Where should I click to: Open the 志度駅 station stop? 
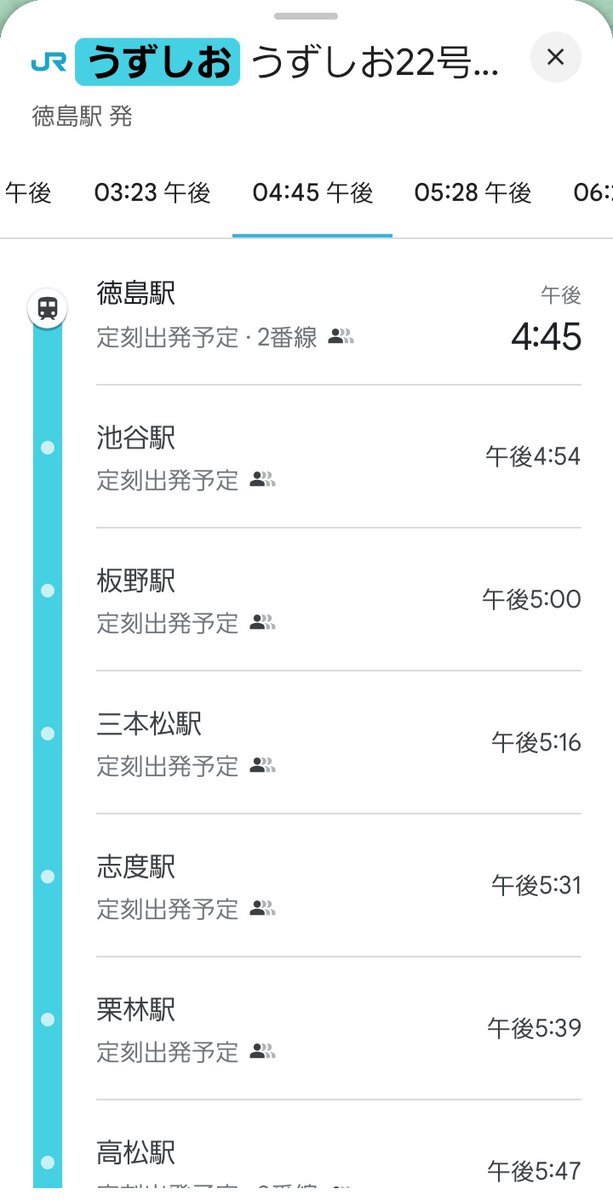click(338, 886)
